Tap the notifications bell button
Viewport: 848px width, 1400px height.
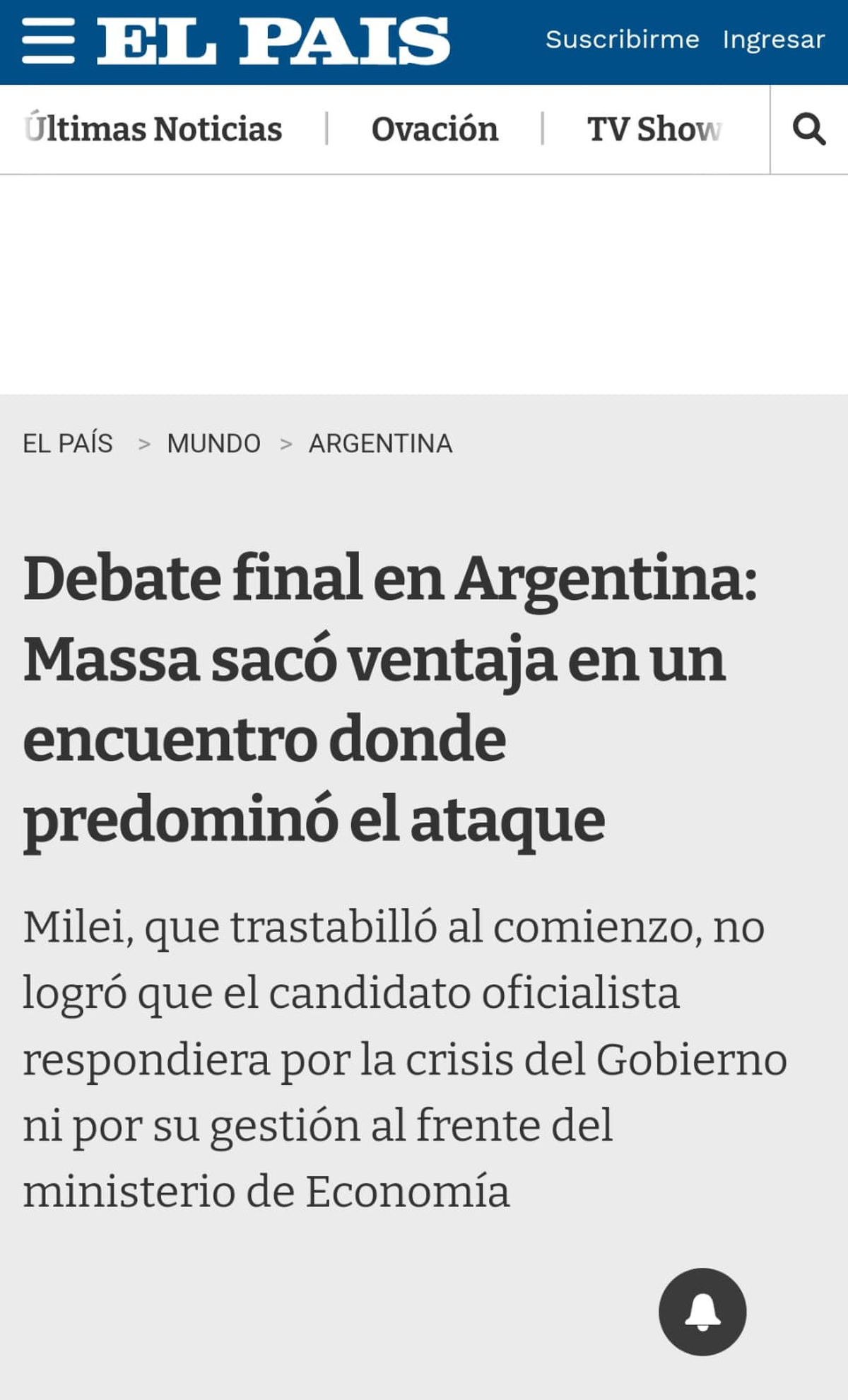(702, 1312)
